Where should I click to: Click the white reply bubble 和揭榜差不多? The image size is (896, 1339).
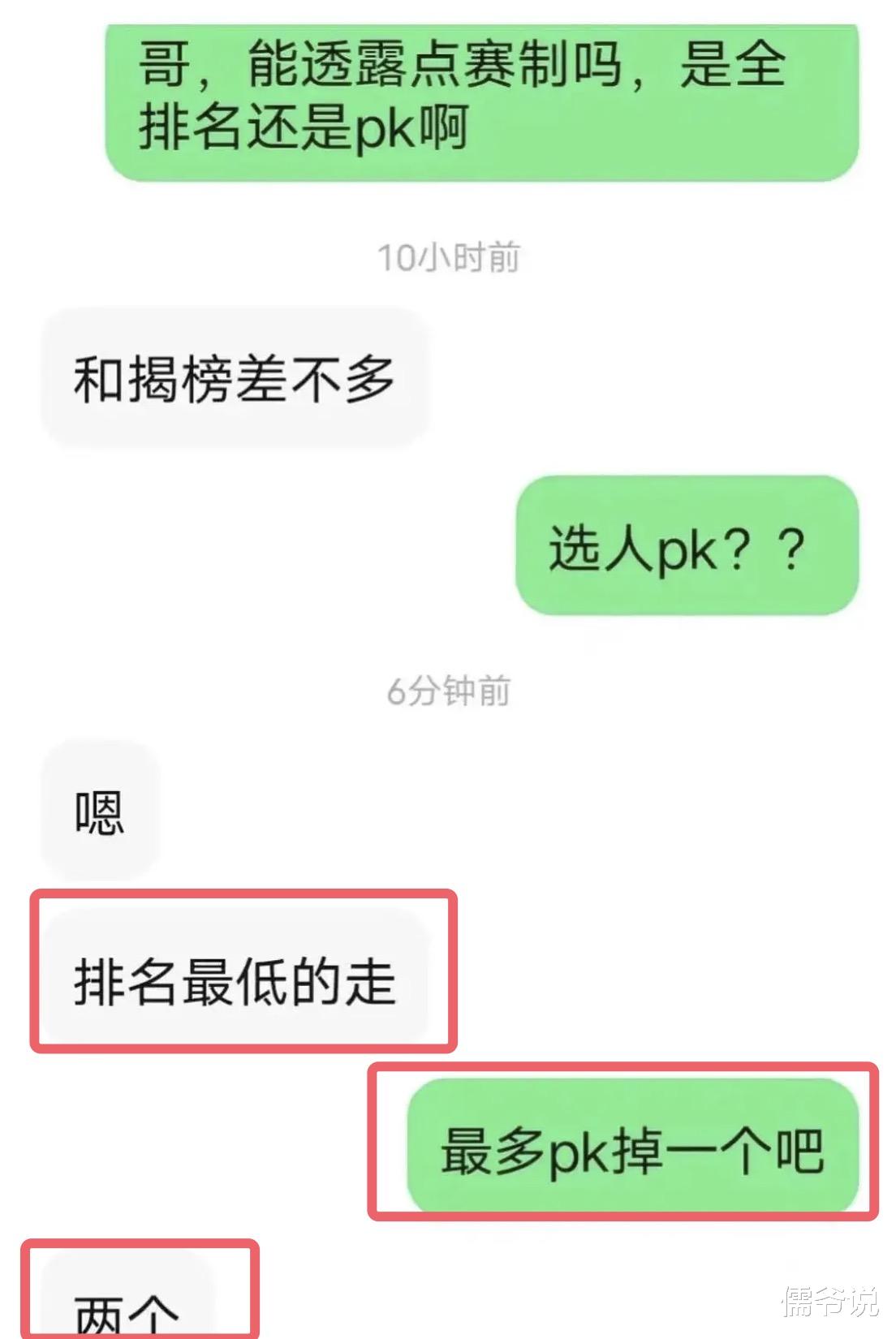click(239, 375)
